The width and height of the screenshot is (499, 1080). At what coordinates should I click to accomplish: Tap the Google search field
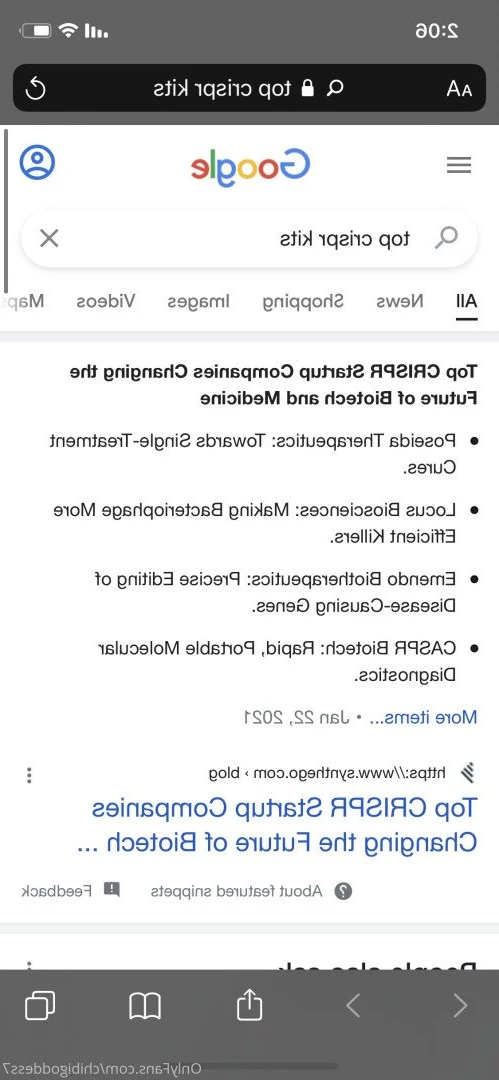click(250, 239)
